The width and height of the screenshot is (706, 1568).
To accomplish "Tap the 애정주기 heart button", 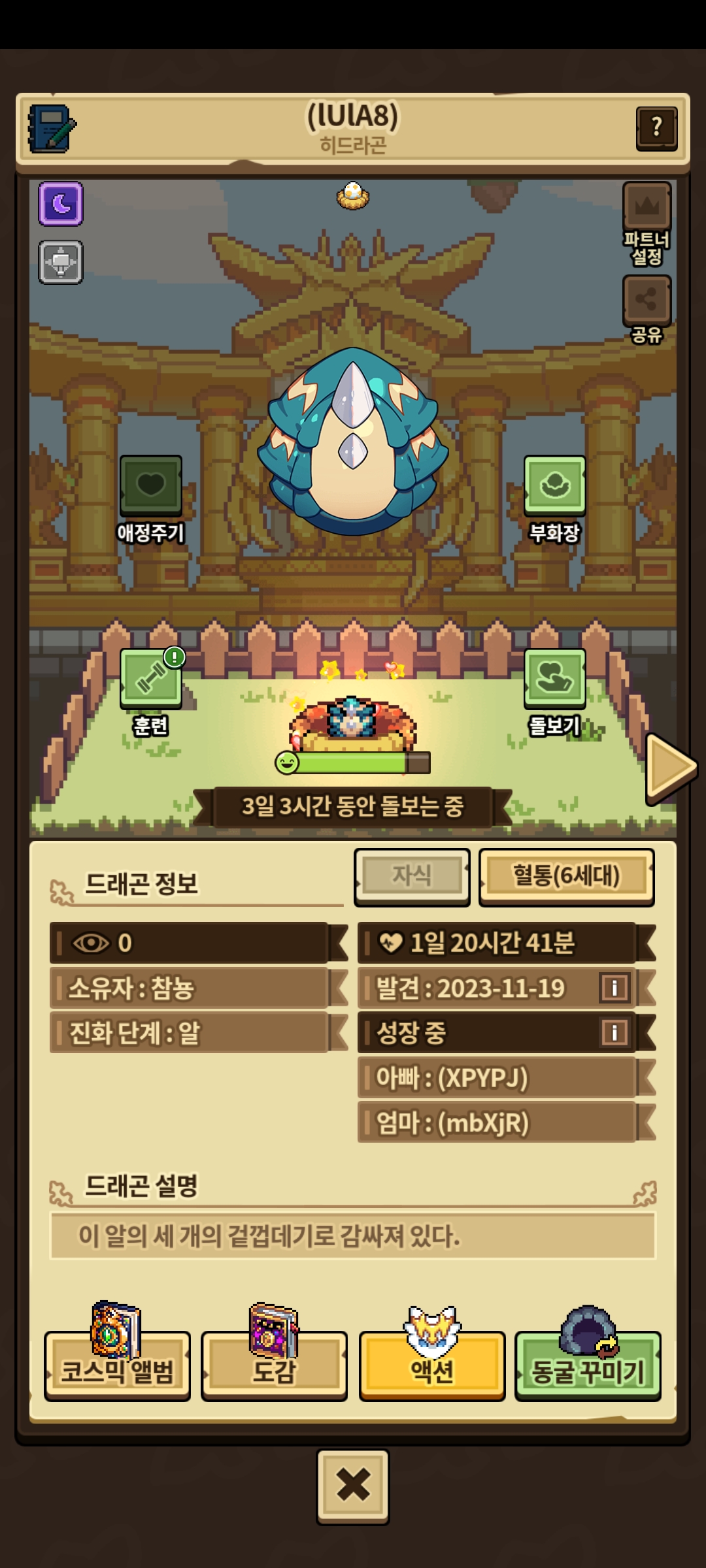I will 151,485.
